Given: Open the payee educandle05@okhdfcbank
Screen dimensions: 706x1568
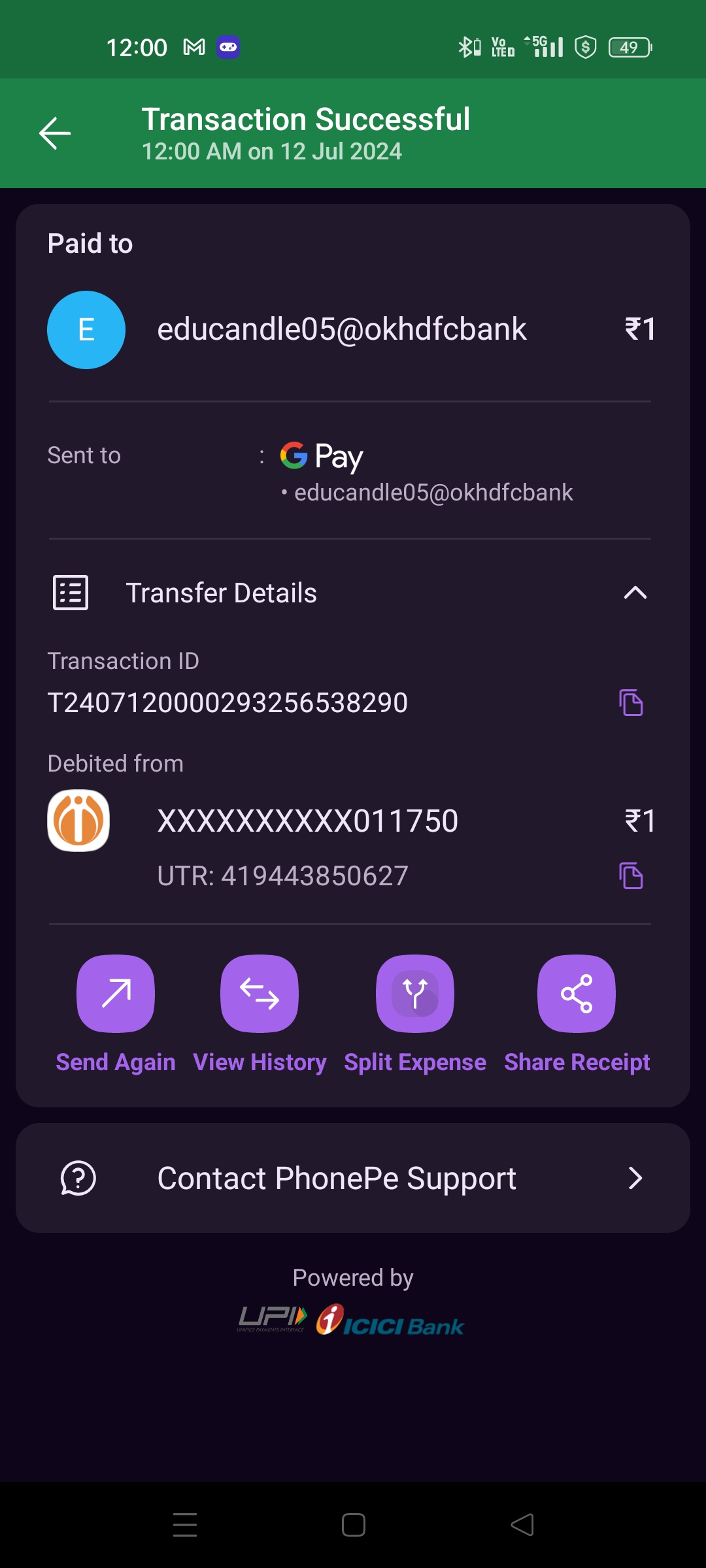Looking at the screenshot, I should [341, 329].
